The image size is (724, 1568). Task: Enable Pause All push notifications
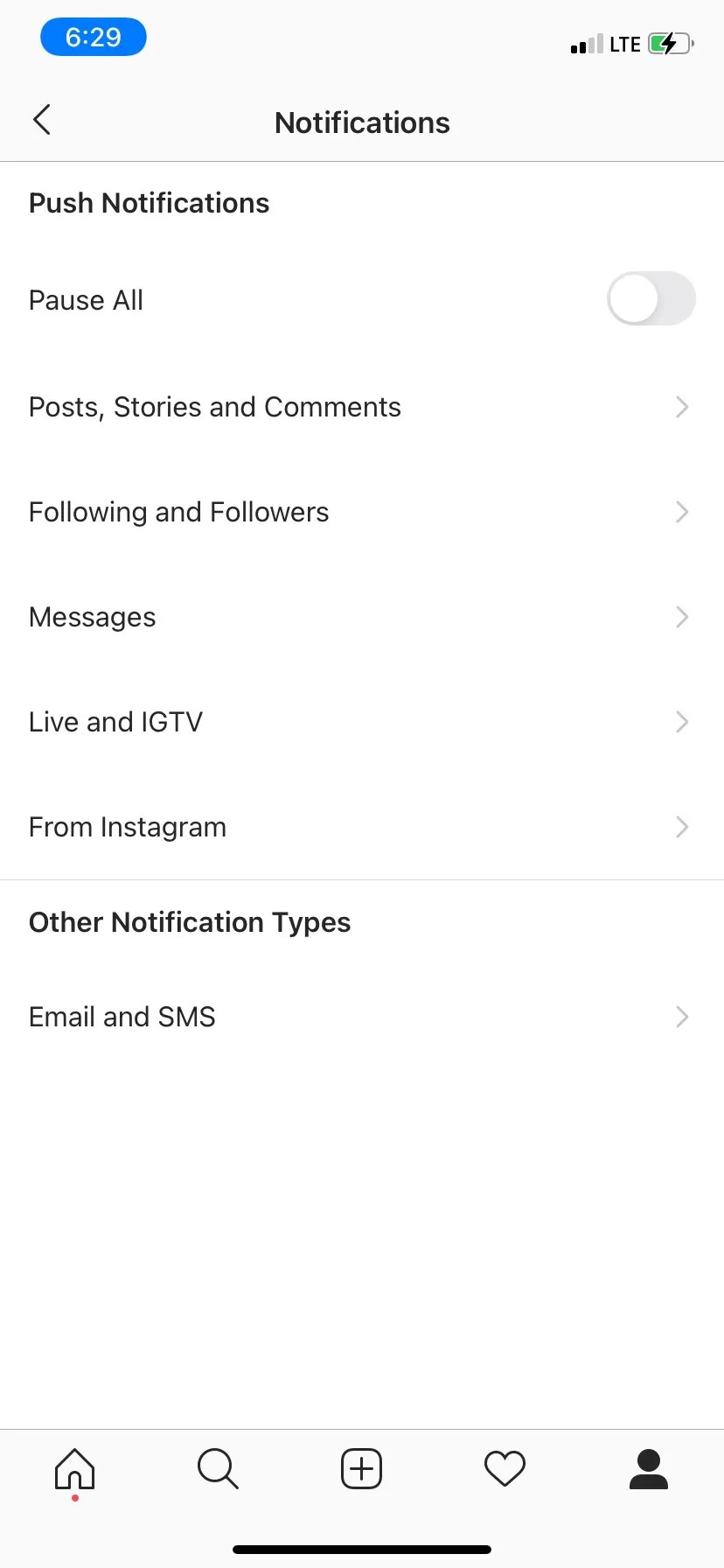pos(651,298)
